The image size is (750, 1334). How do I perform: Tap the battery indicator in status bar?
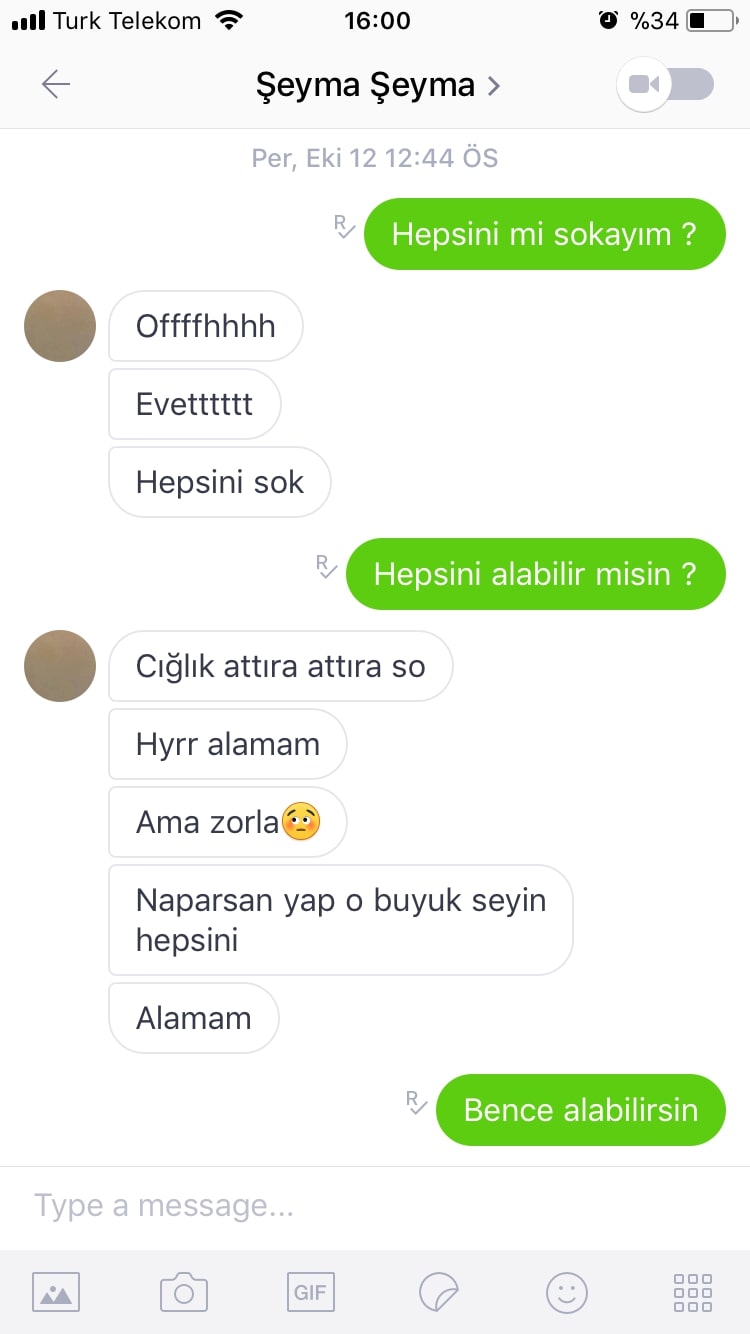point(711,18)
